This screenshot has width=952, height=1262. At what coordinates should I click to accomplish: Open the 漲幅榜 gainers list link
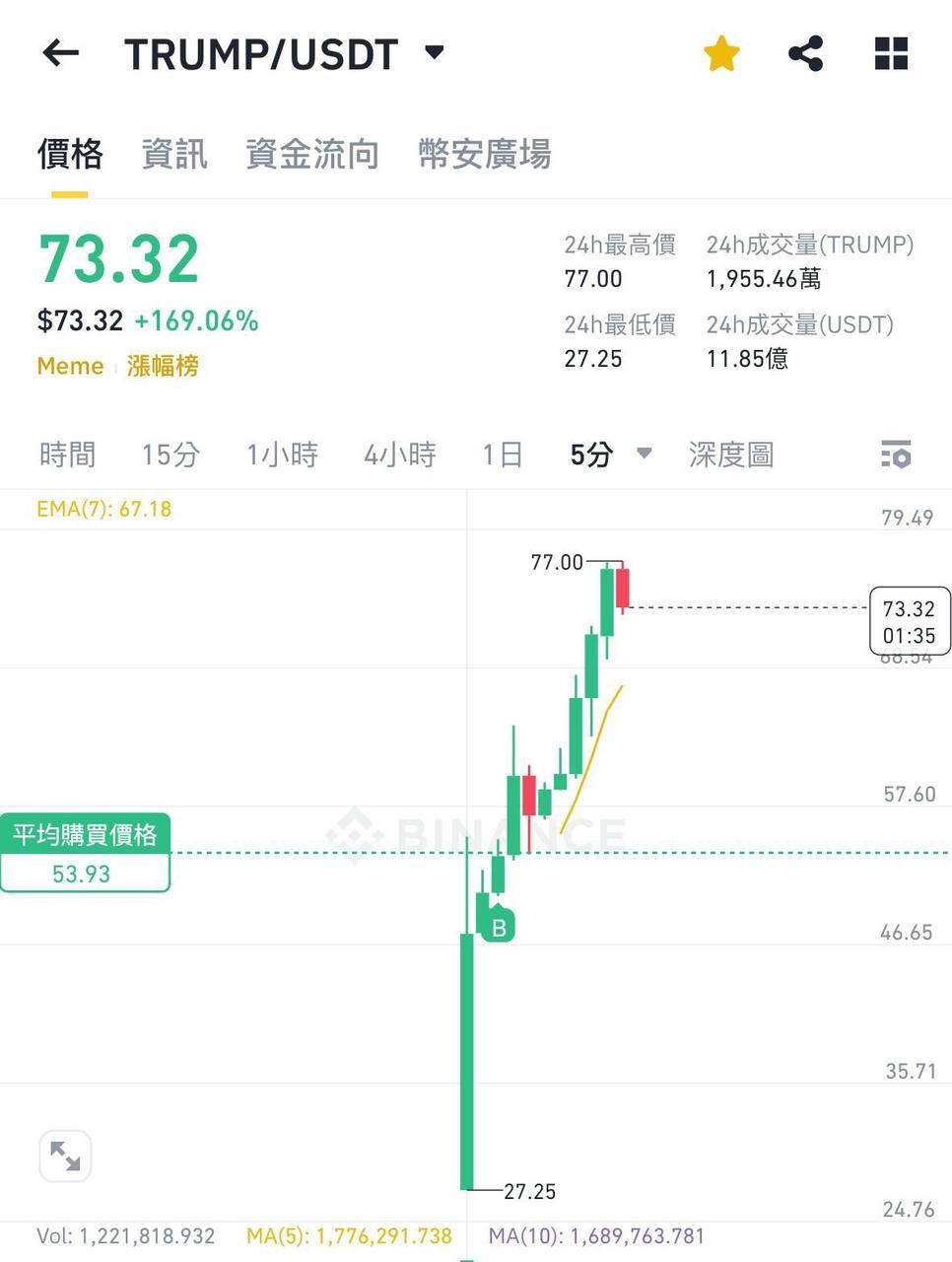coord(163,366)
